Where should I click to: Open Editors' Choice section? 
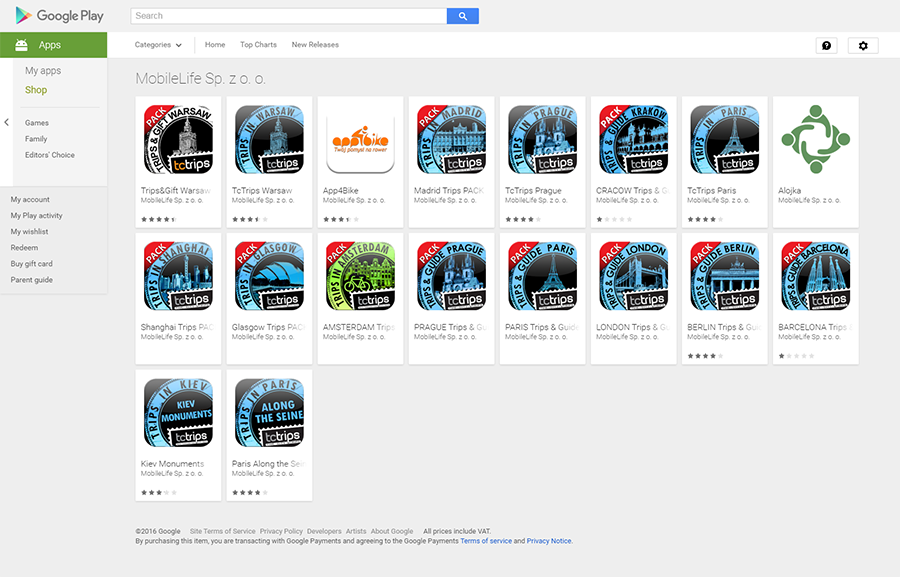point(50,155)
